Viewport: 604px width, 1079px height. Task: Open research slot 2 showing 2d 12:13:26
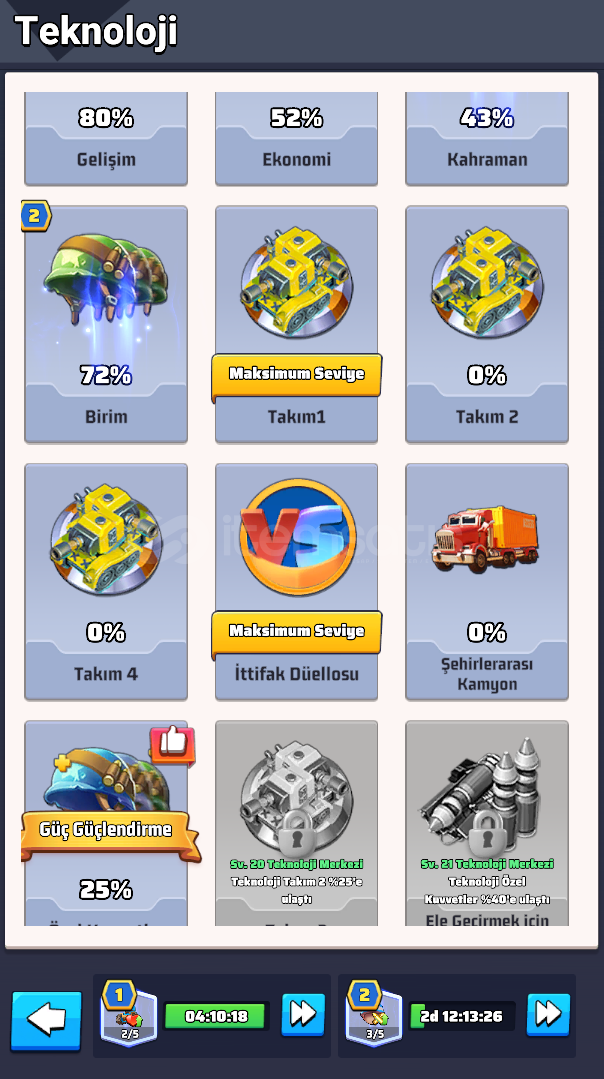coord(432,1016)
